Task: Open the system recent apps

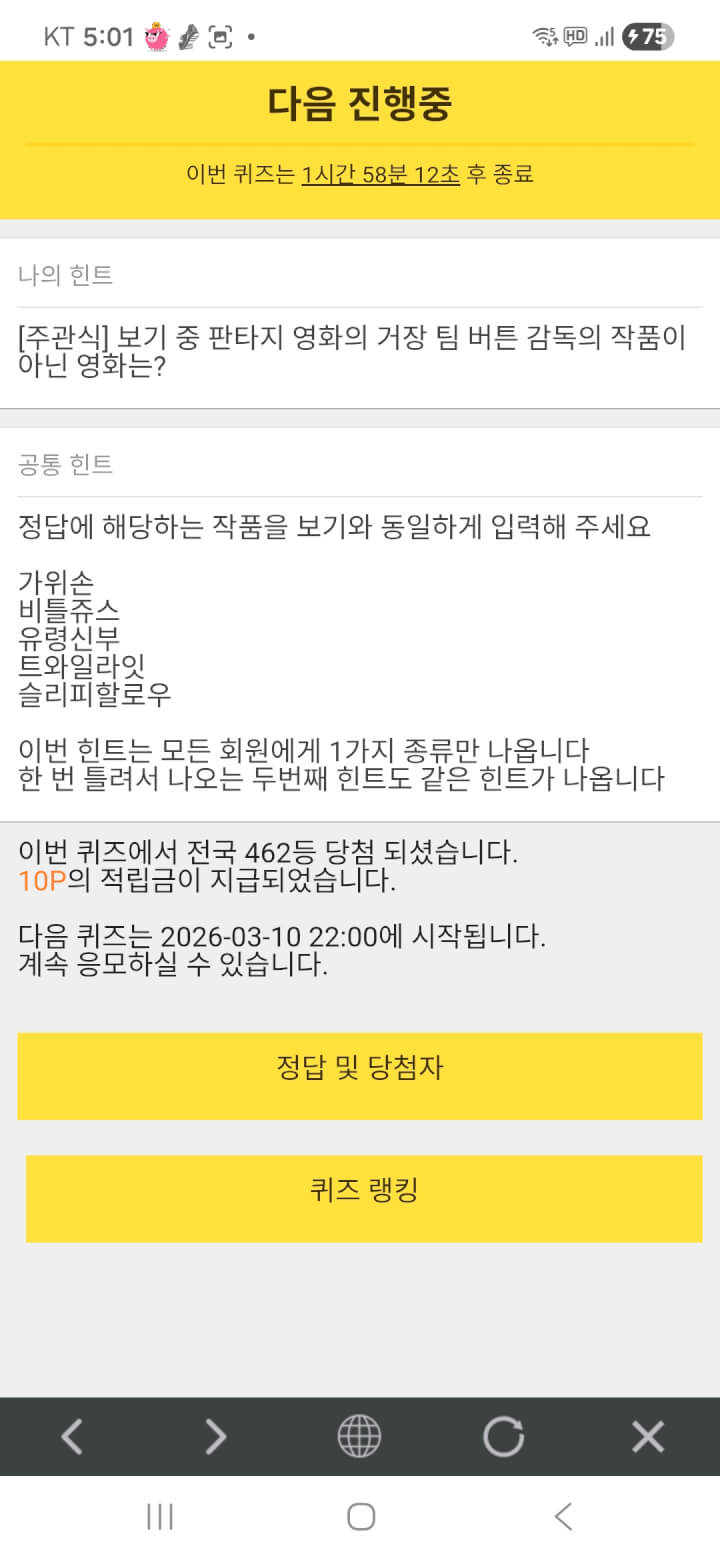Action: [x=160, y=1517]
